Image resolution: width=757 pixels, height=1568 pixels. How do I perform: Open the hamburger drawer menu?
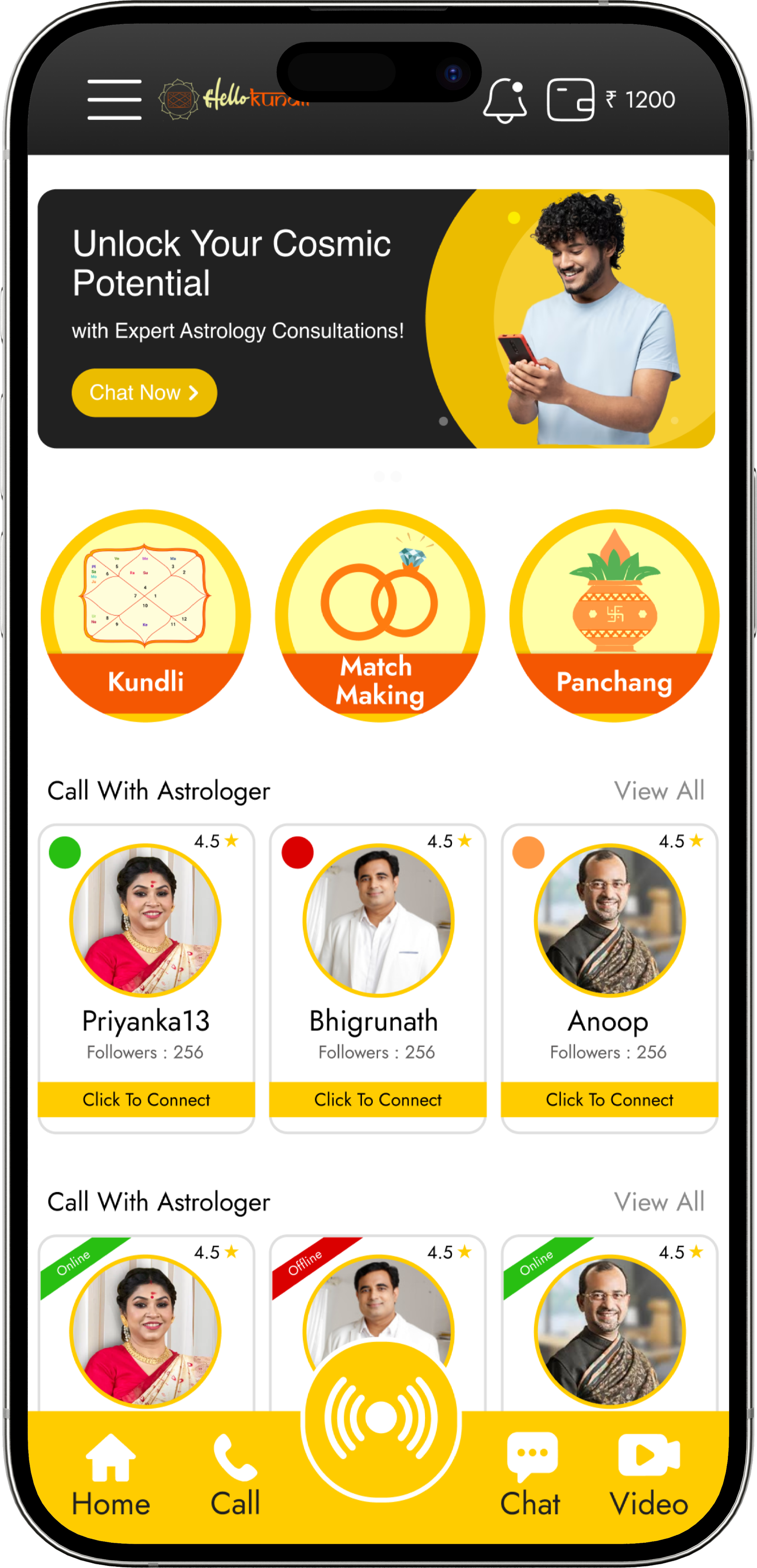(114, 99)
